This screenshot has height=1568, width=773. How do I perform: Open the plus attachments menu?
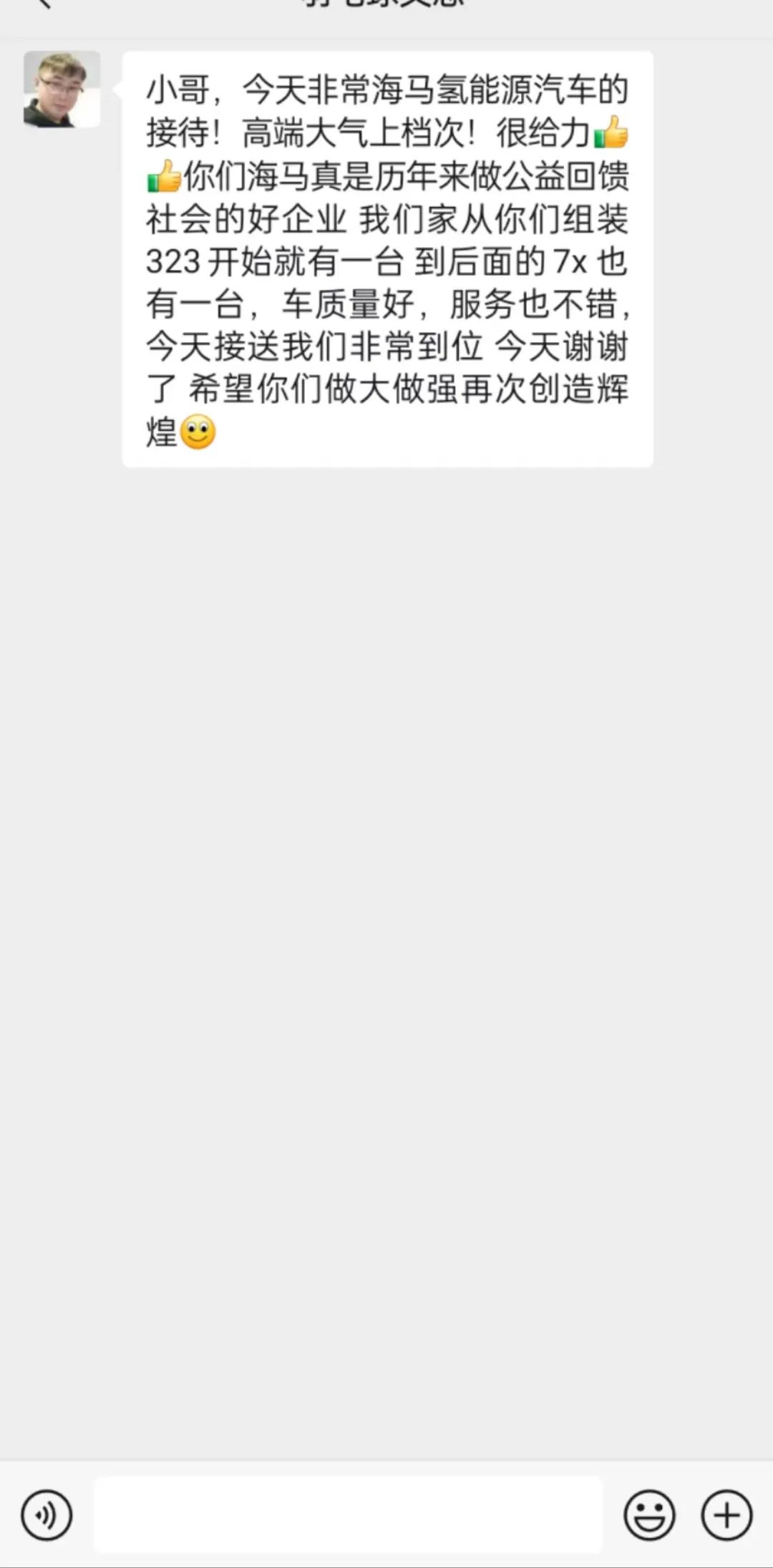click(x=726, y=1514)
